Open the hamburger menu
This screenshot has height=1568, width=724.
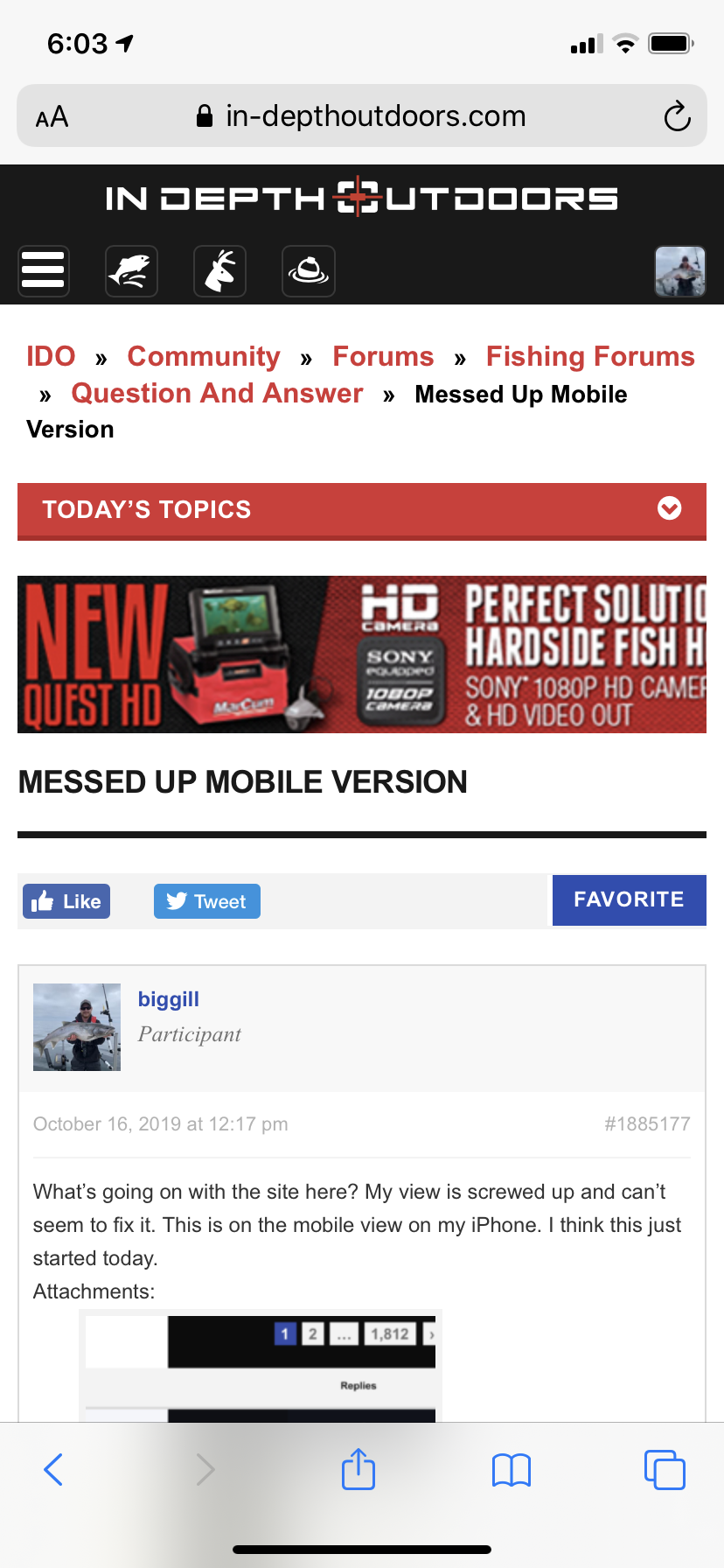click(44, 270)
